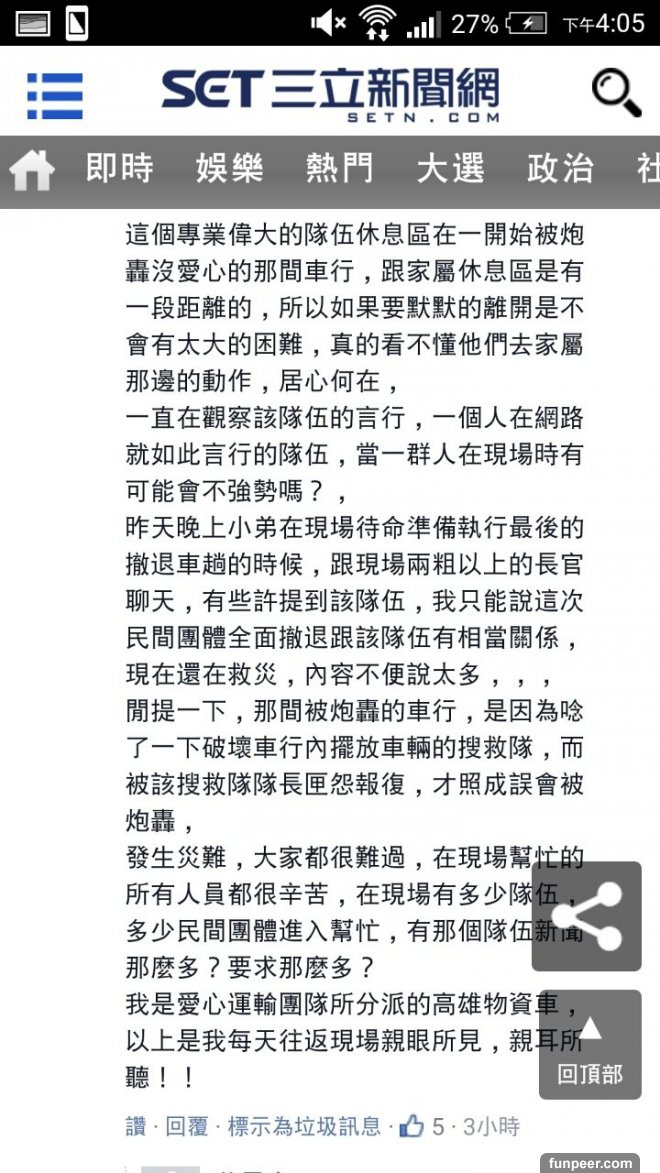Switch to the 娛樂 tab
Viewport: 660px width, 1173px height.
(x=229, y=169)
